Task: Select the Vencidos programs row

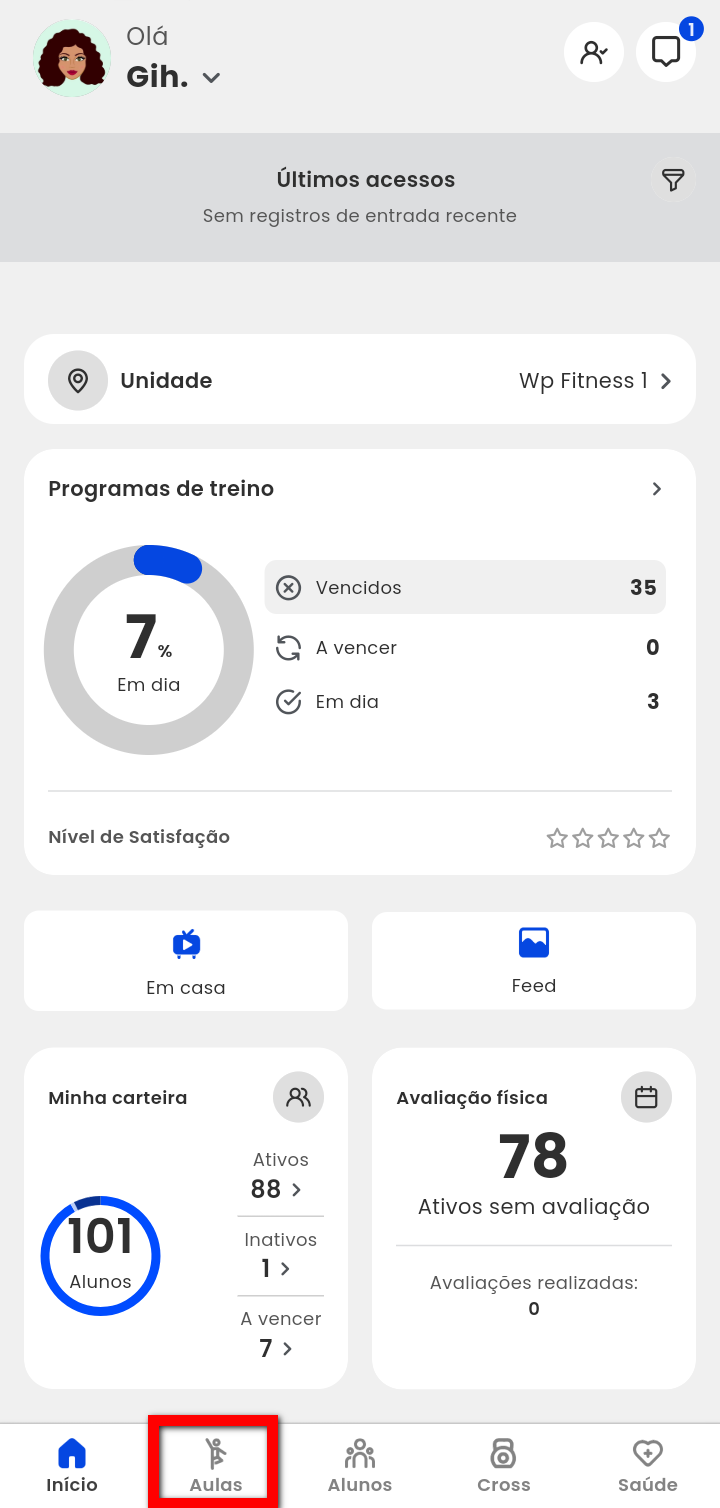Action: 465,587
